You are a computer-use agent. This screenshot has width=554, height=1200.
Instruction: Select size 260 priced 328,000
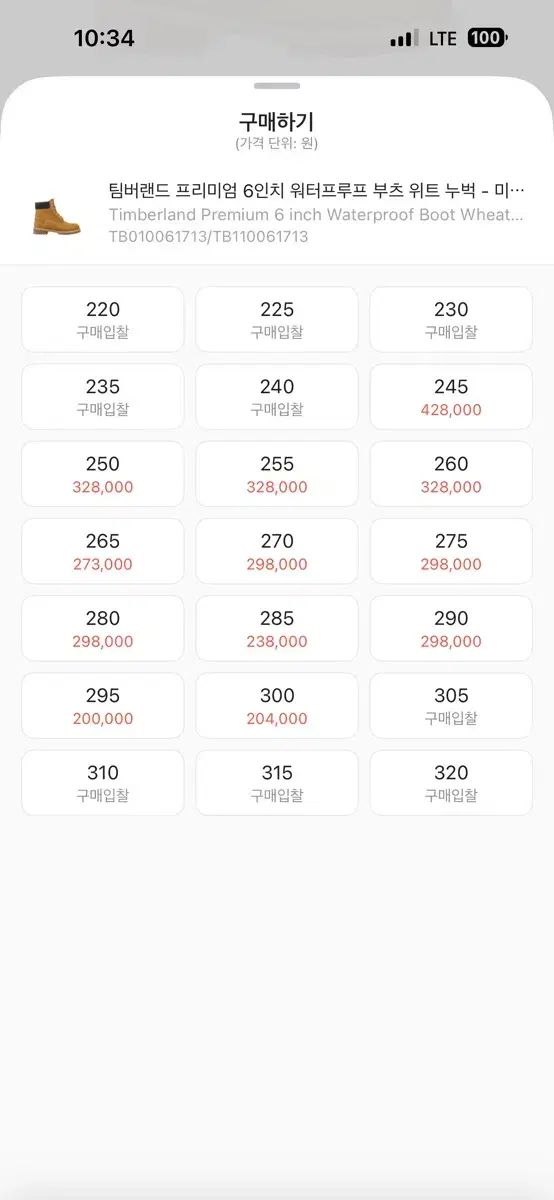pos(451,474)
